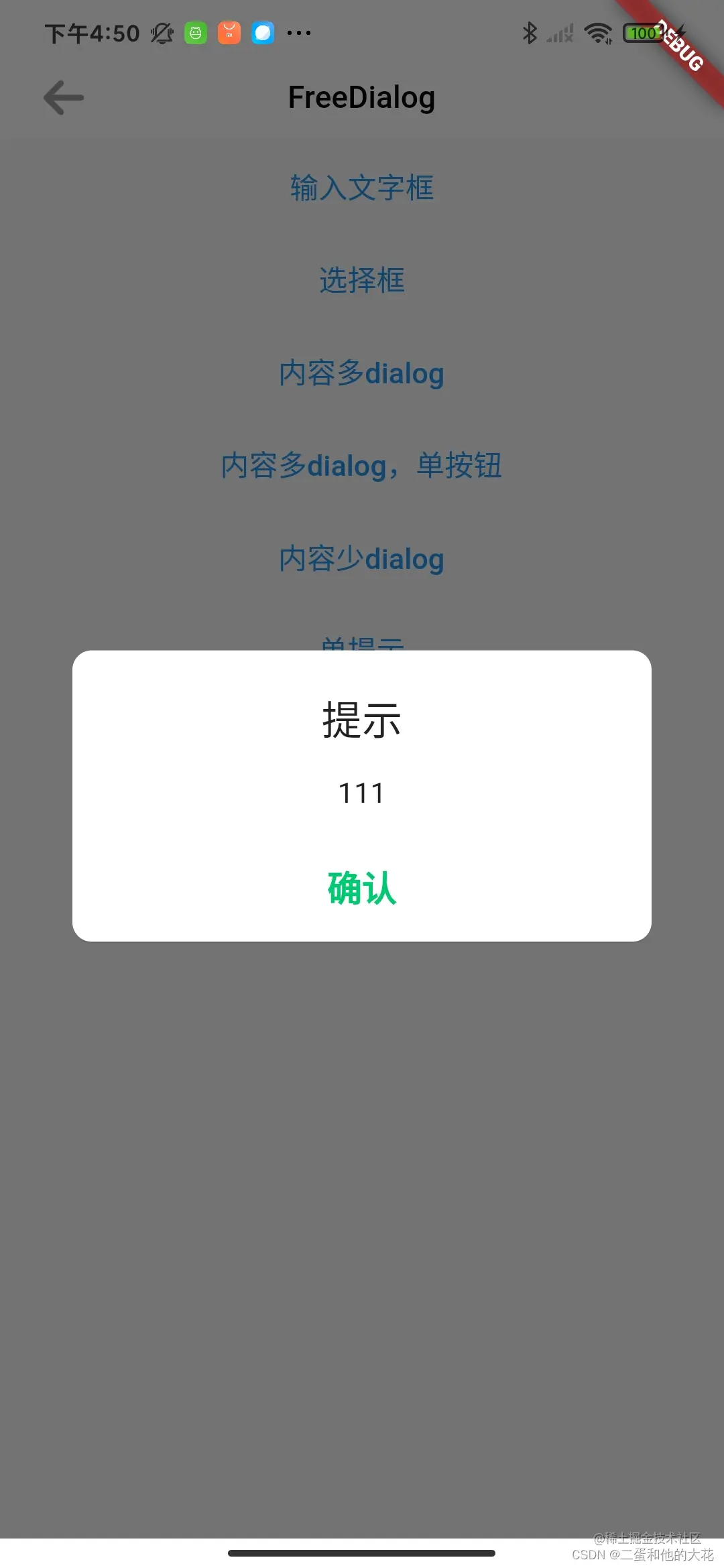724x1568 pixels.
Task: Tap the orange app store icon in status bar
Action: (x=229, y=32)
